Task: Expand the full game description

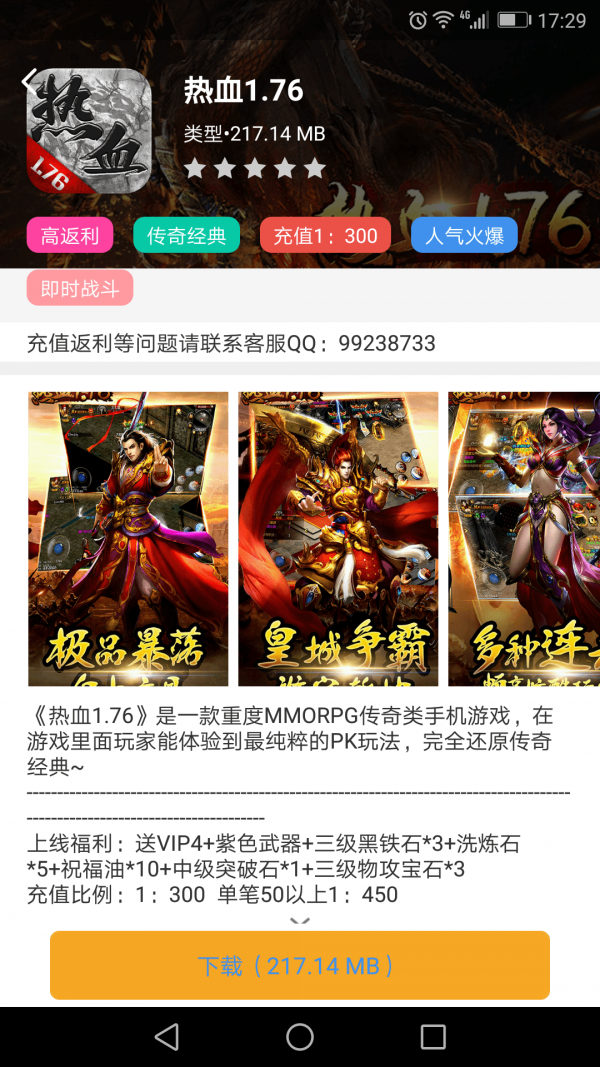Action: pos(300,921)
